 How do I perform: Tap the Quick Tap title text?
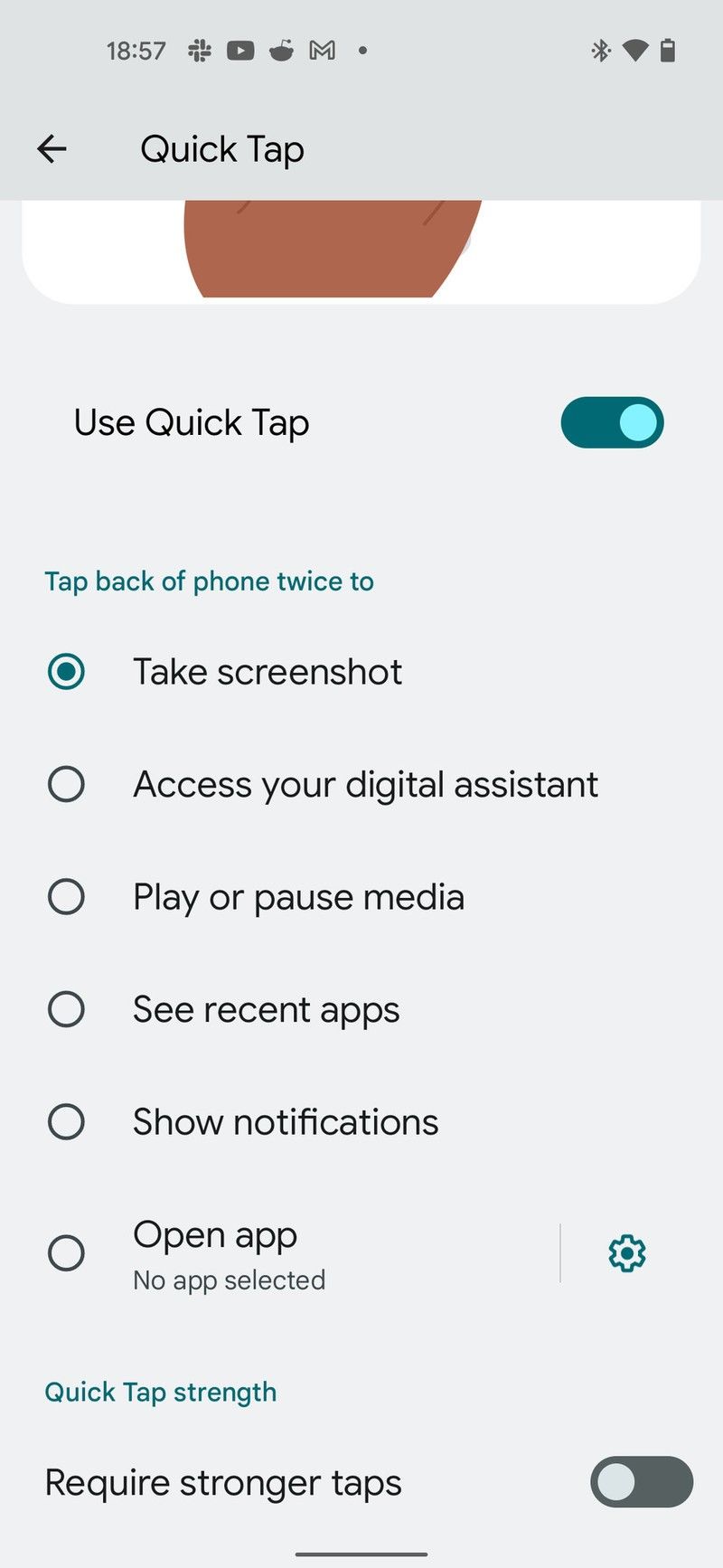[221, 148]
